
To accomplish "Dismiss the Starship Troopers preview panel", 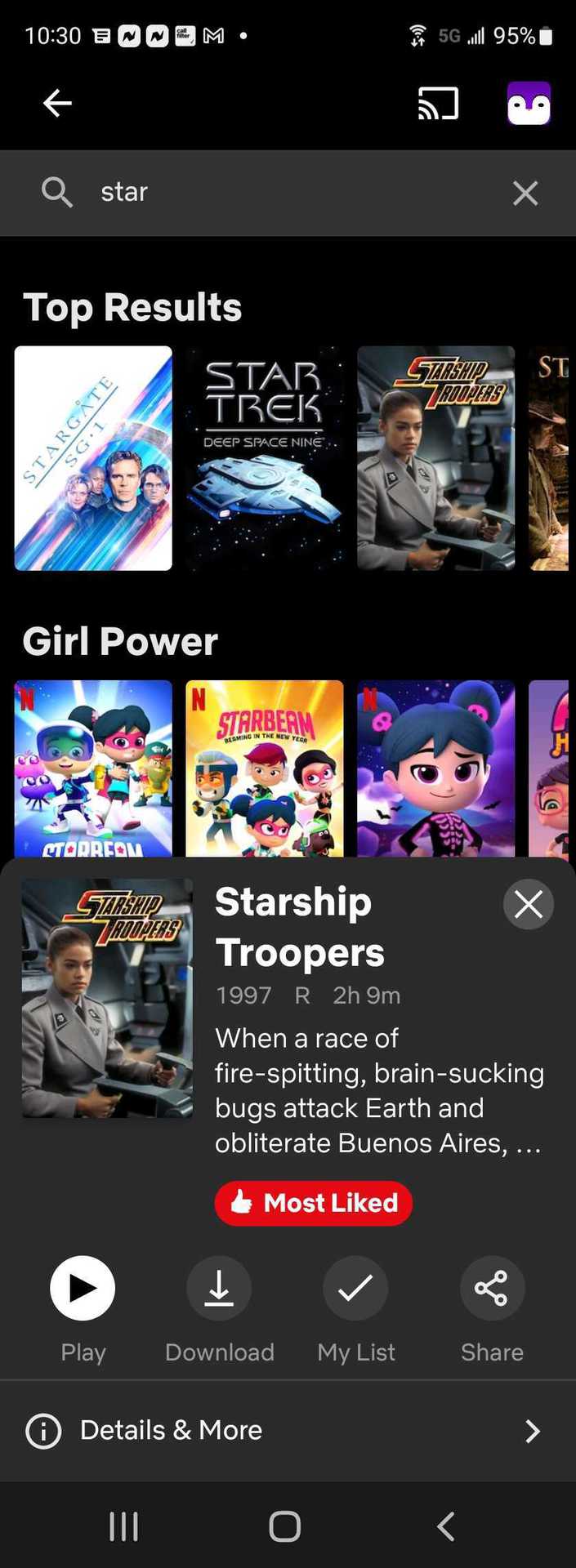I will (528, 904).
